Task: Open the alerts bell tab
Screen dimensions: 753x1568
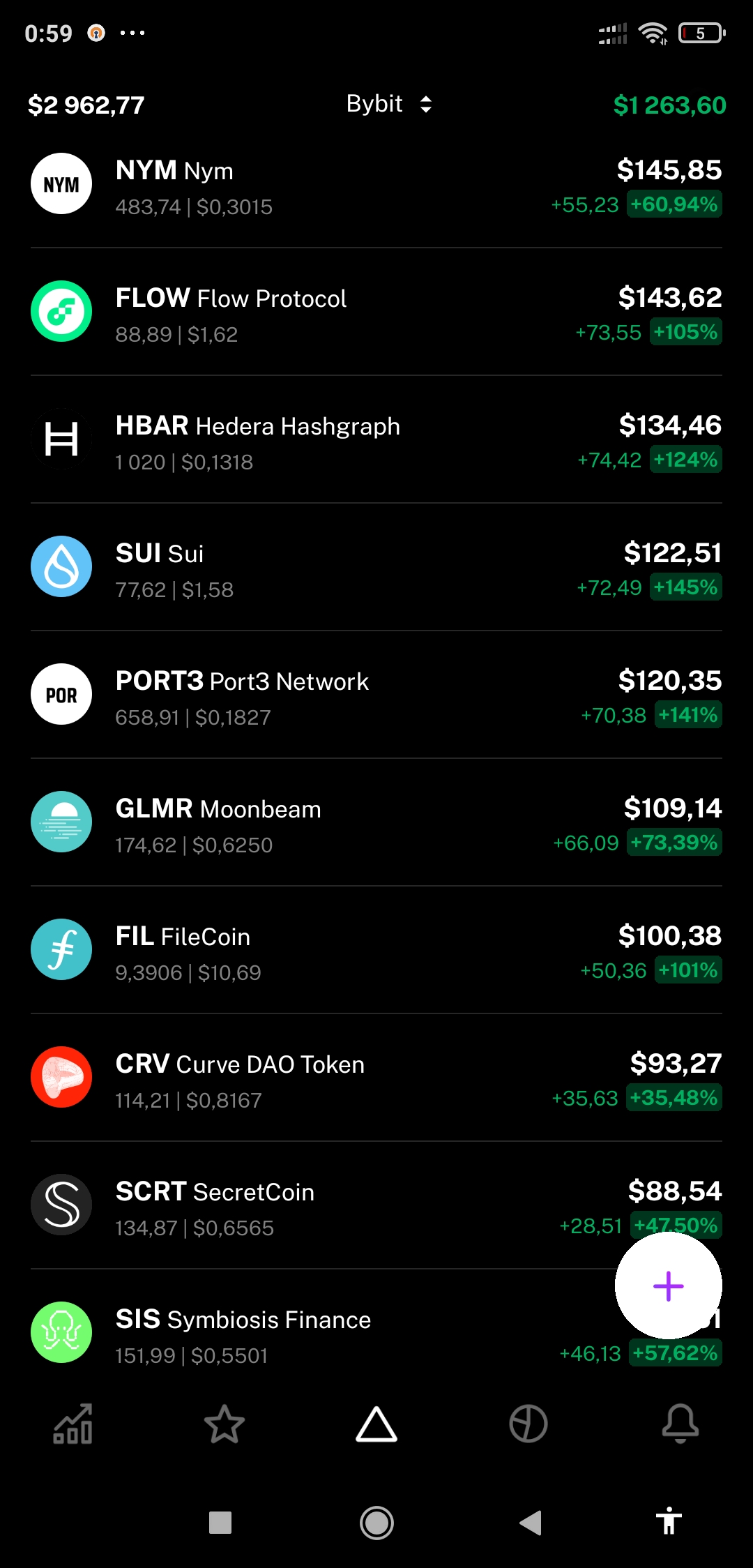Action: 680,1424
